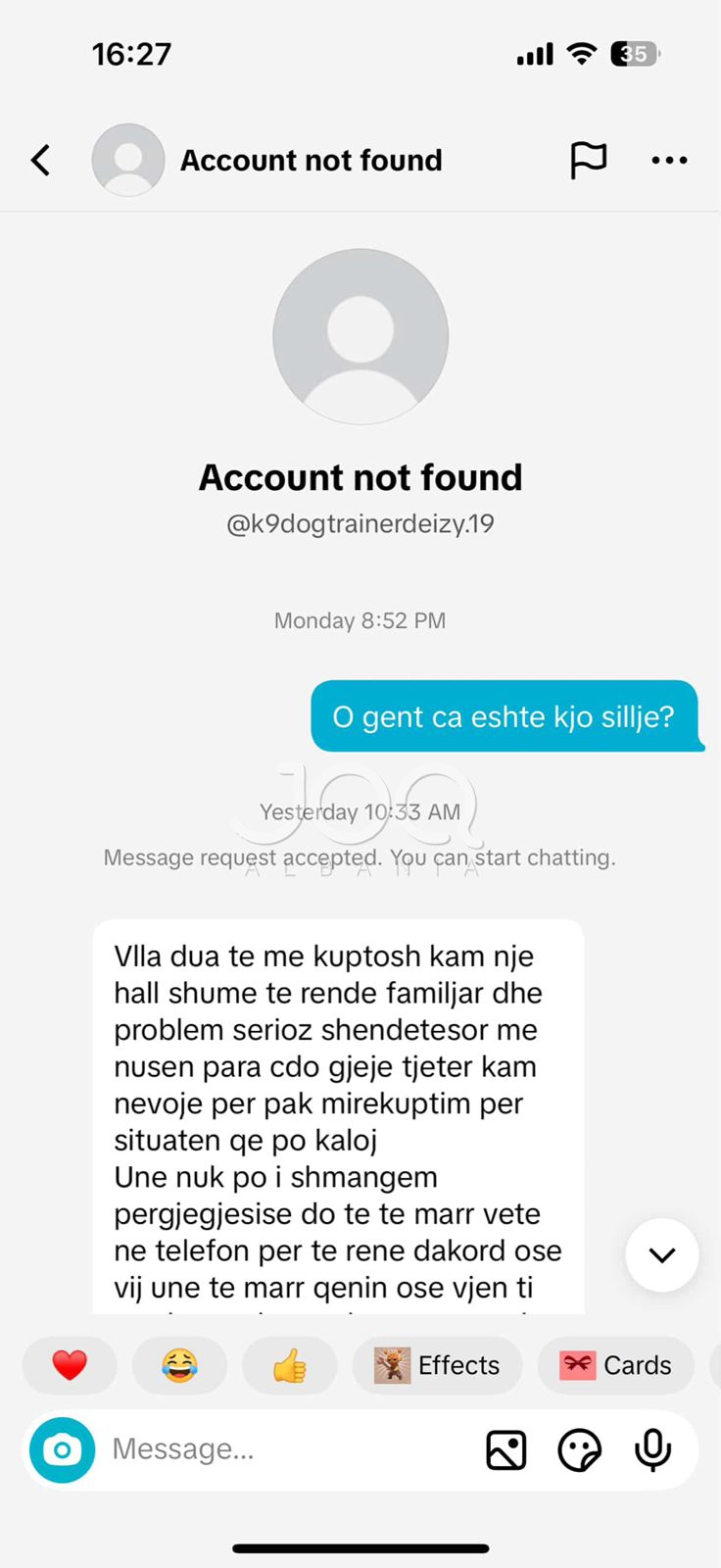721x1568 pixels.
Task: Open the camera from message bar
Action: point(63,1449)
